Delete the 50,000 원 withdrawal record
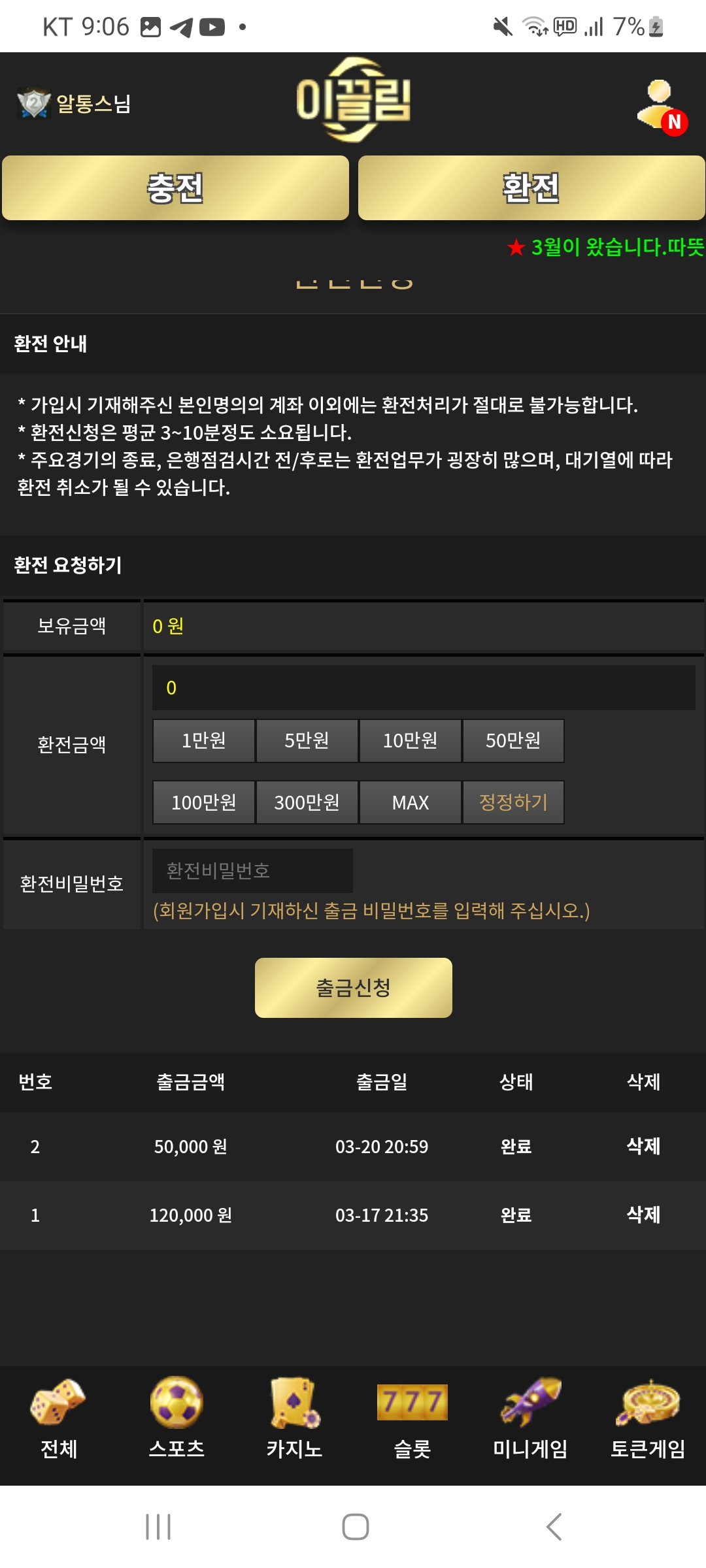Image resolution: width=706 pixels, height=1568 pixels. [643, 1146]
